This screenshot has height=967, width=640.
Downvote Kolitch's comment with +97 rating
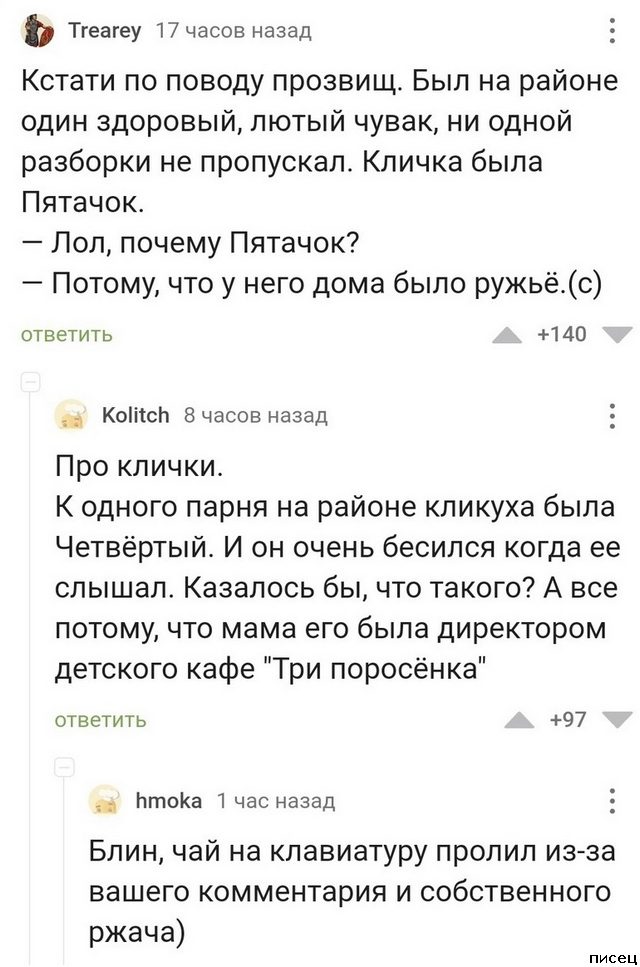point(617,719)
